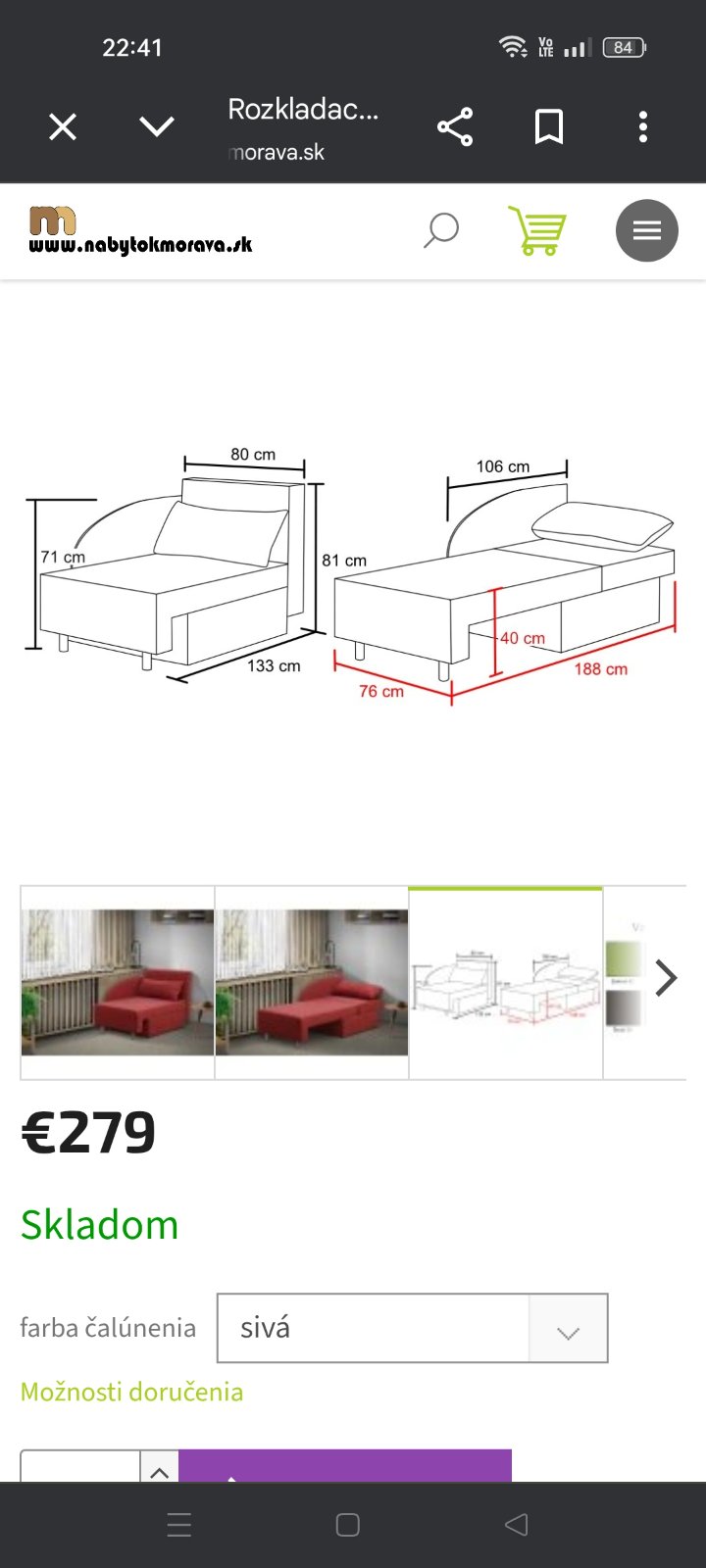
Task: Open Možnosti doručenia link
Action: click(131, 1392)
